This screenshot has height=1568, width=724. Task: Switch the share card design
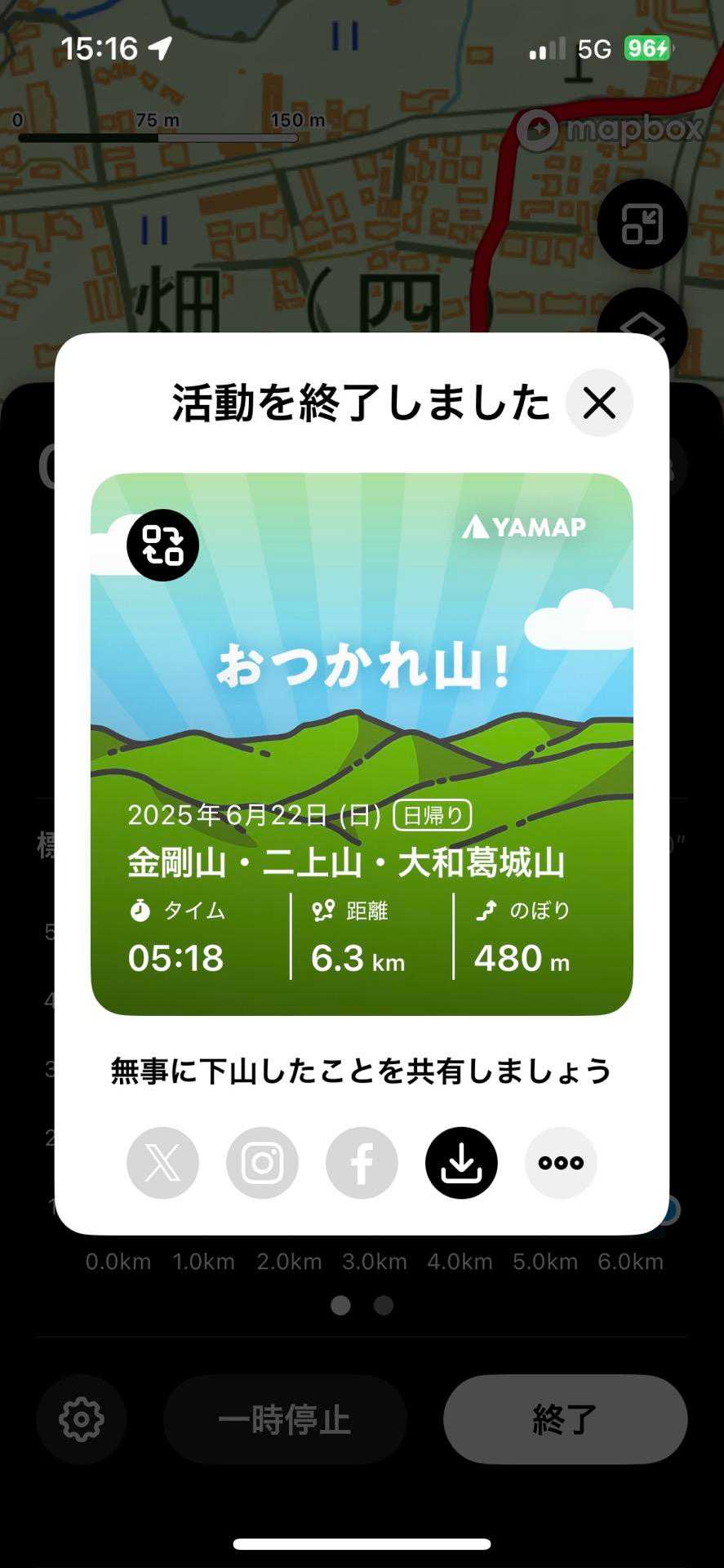162,545
